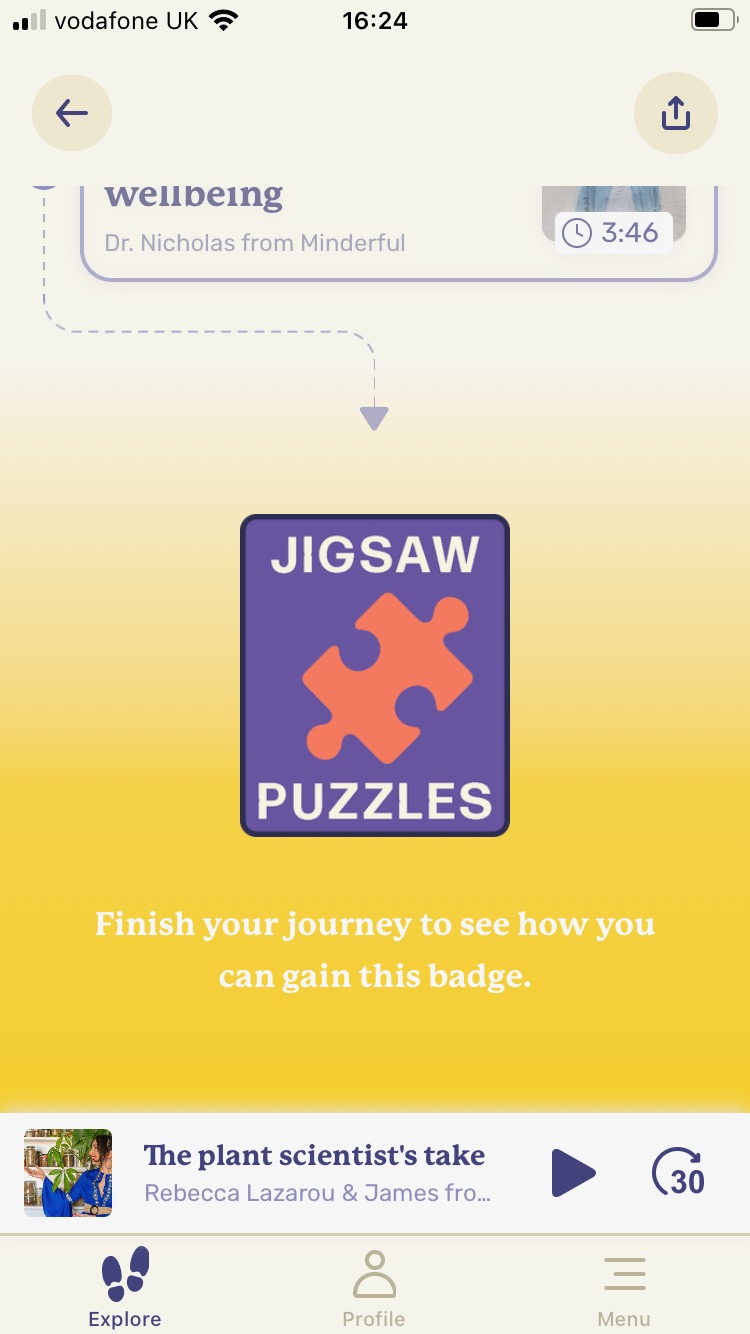Image resolution: width=750 pixels, height=1334 pixels.
Task: Open the mini player episode title
Action: (314, 1156)
